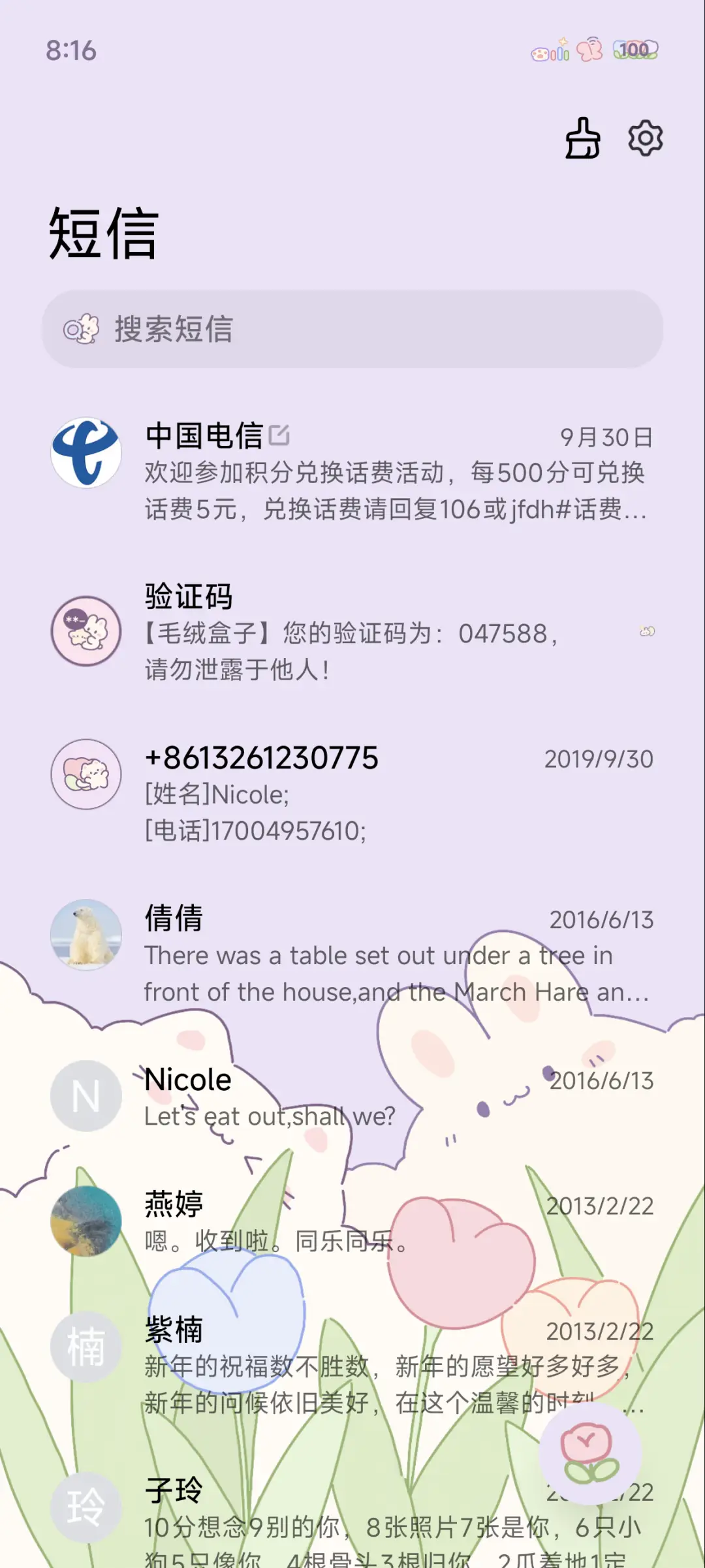
Task: Click the flower battery 100 icon in status bar
Action: 634,51
